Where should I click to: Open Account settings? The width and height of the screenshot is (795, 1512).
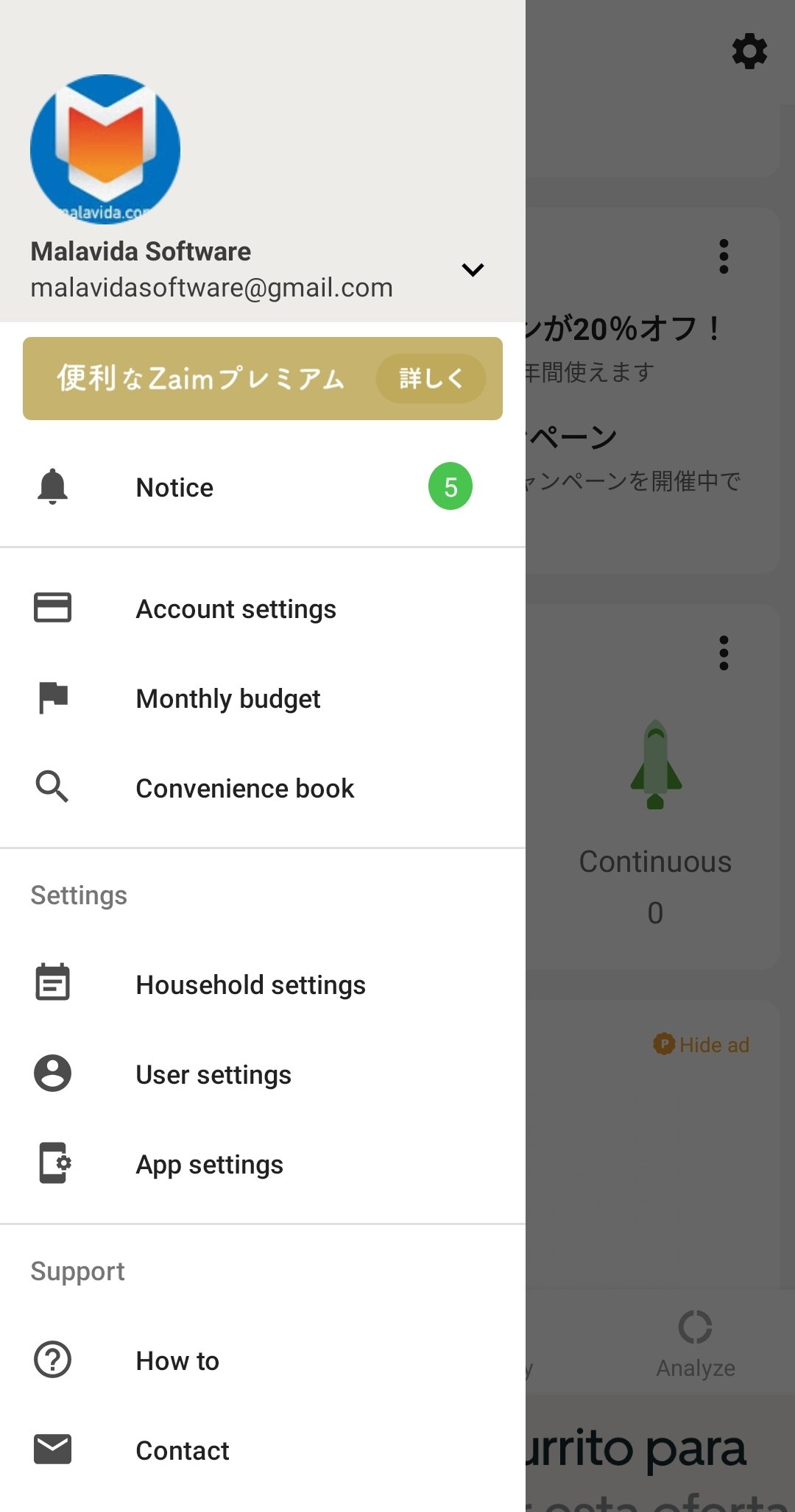(236, 609)
